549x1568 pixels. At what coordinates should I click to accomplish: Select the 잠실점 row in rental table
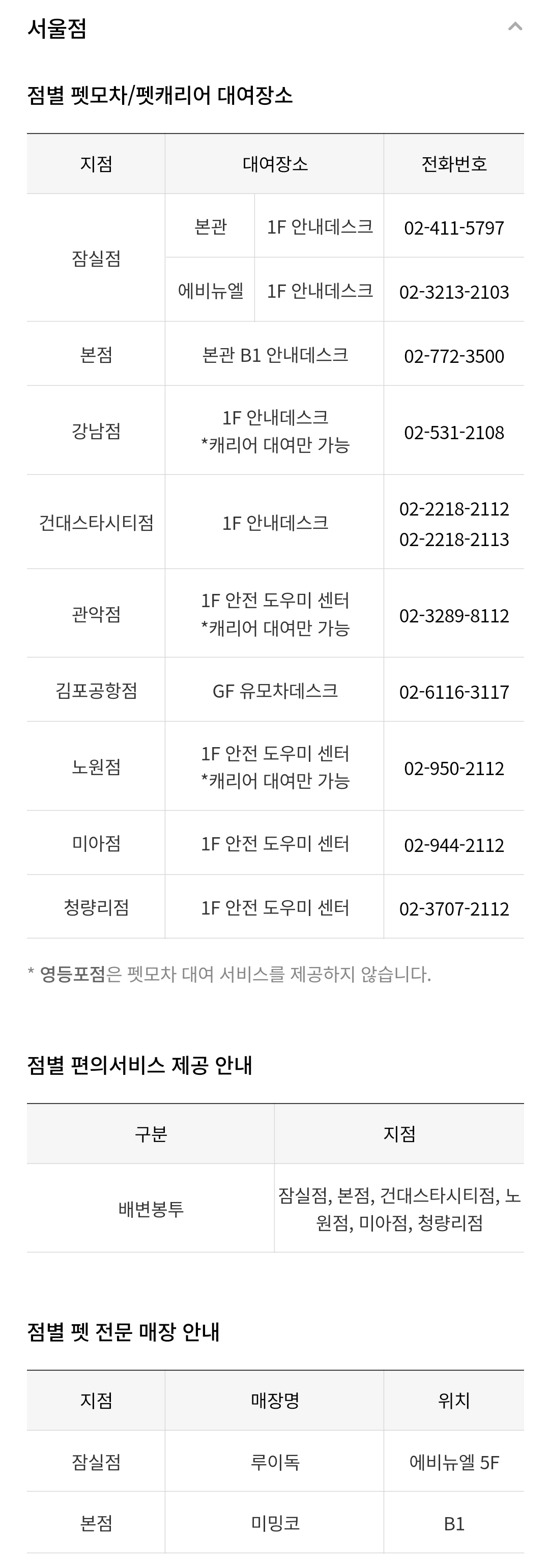[x=96, y=259]
